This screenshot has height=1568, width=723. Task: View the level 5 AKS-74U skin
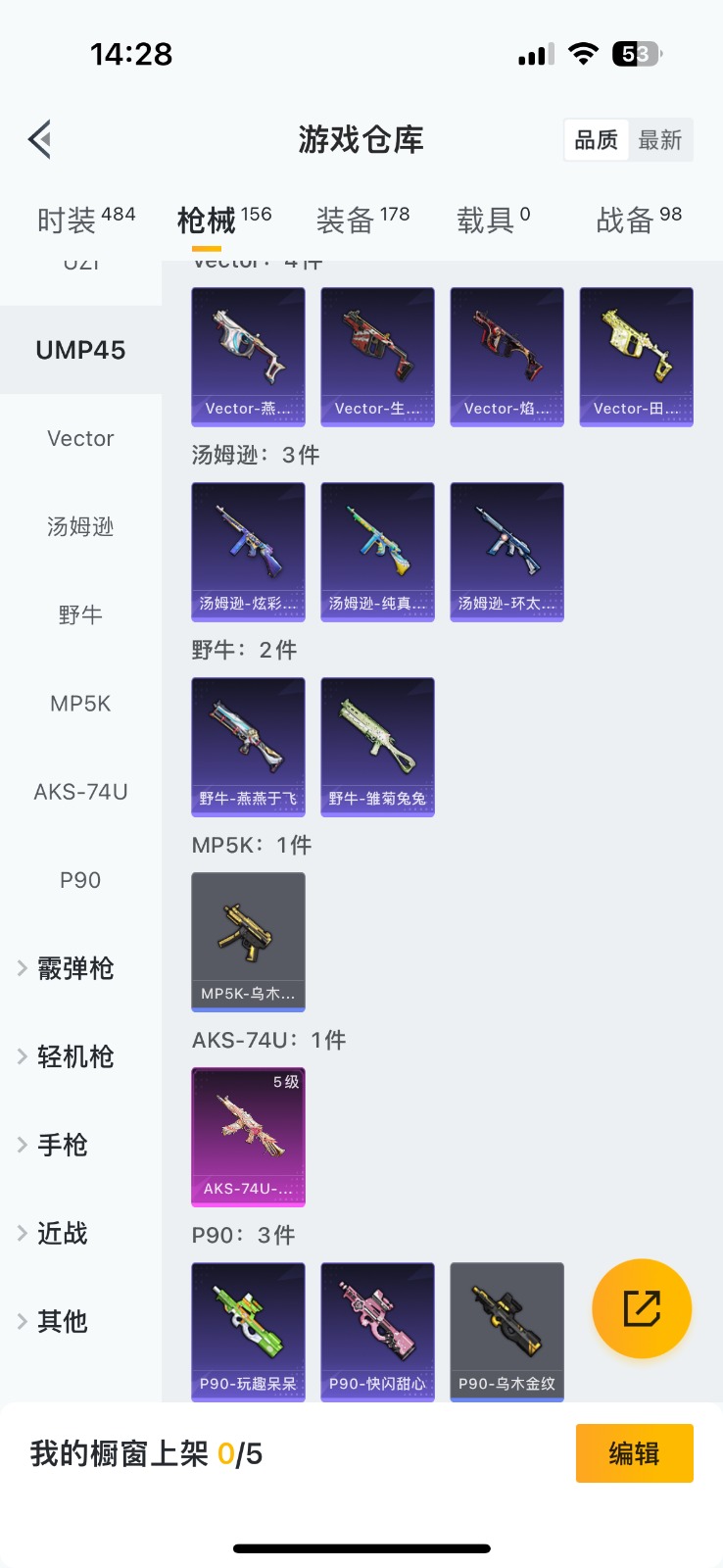click(248, 1136)
